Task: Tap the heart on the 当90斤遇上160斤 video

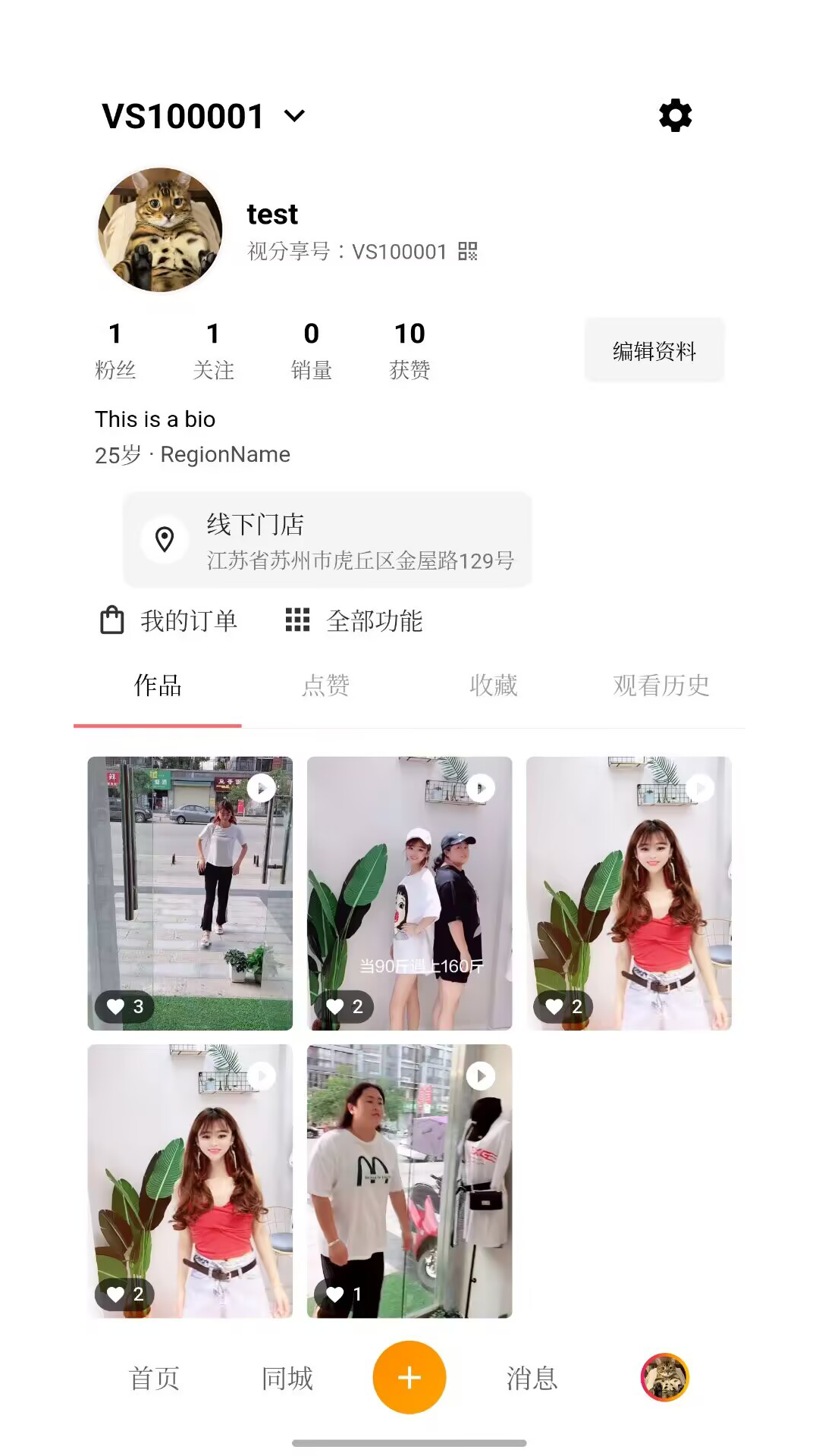Action: tap(336, 1006)
